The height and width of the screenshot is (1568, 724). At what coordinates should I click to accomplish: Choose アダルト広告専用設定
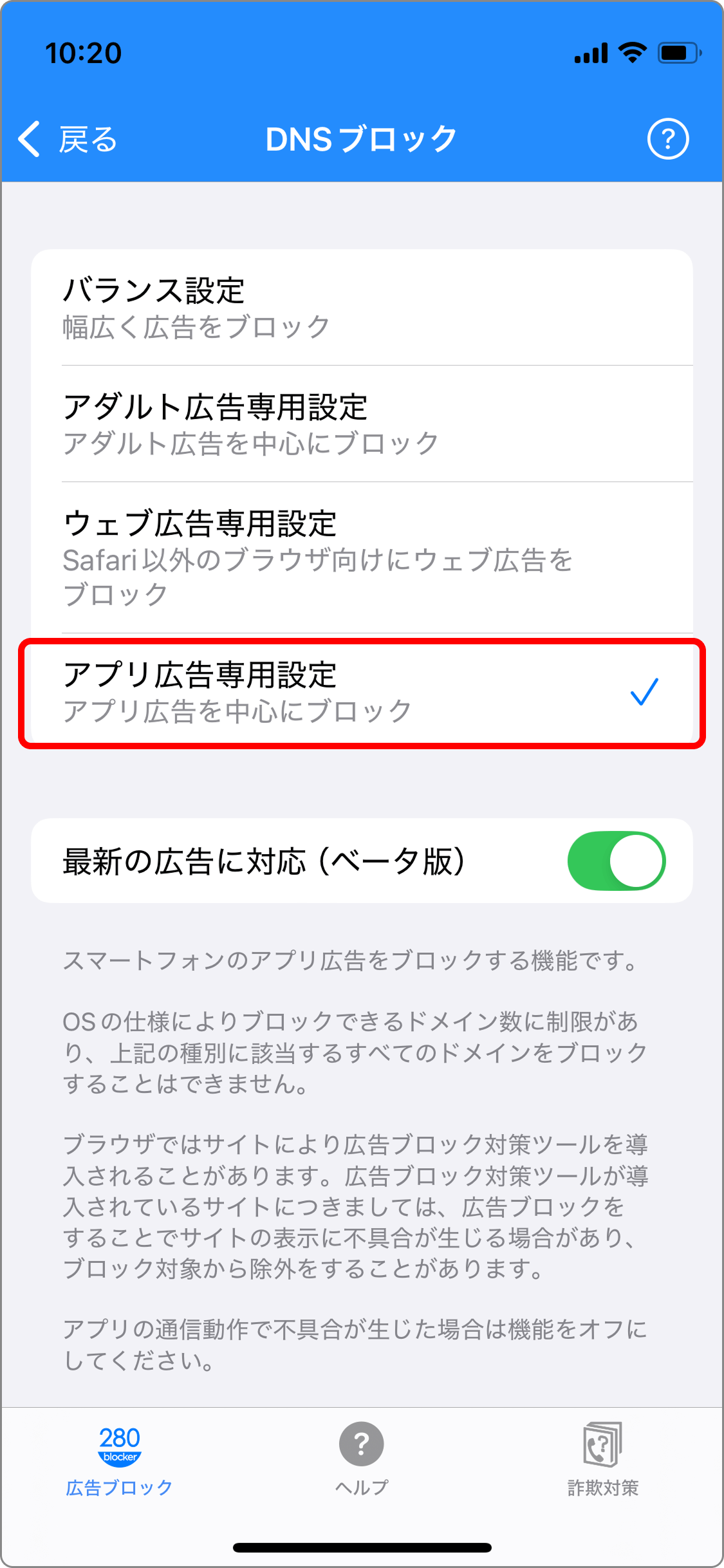(x=360, y=424)
